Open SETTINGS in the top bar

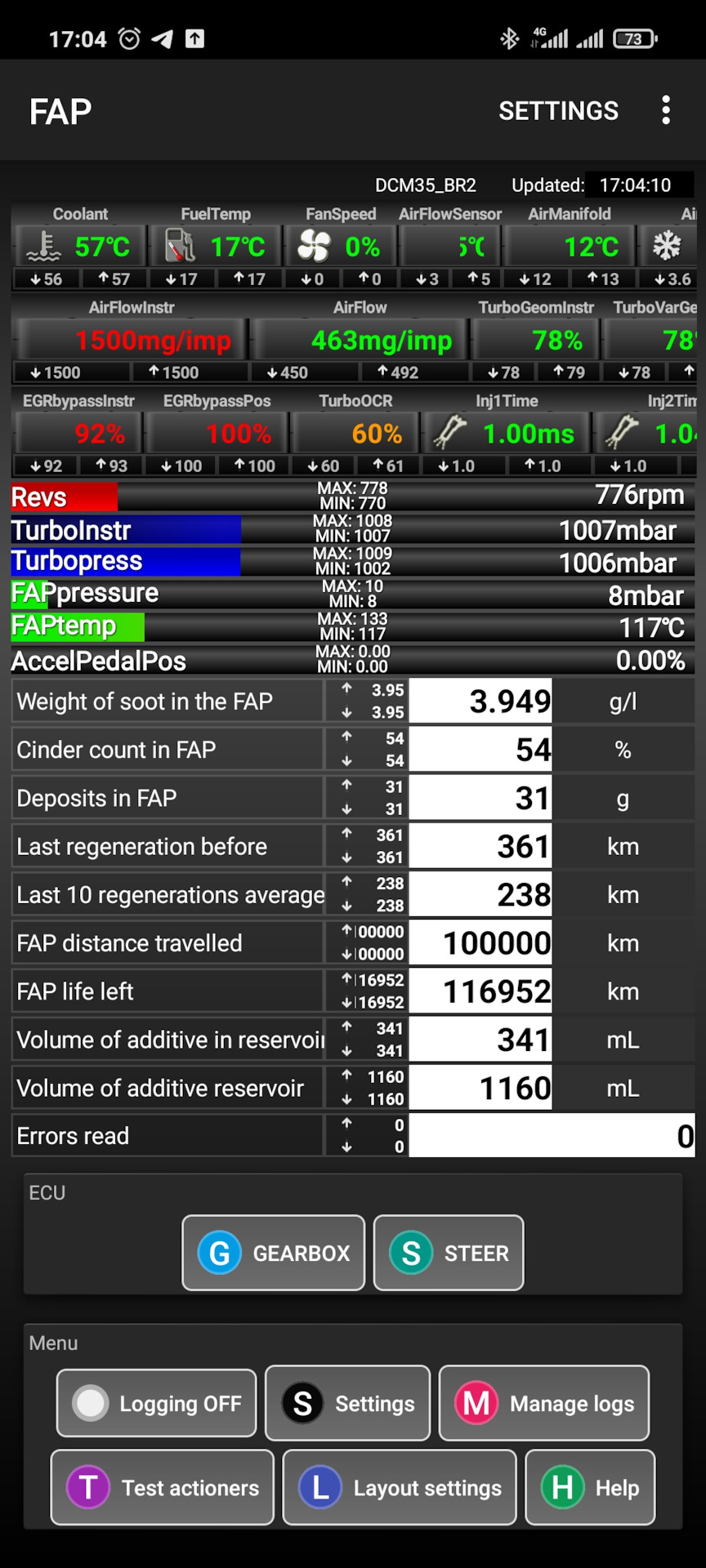558,110
